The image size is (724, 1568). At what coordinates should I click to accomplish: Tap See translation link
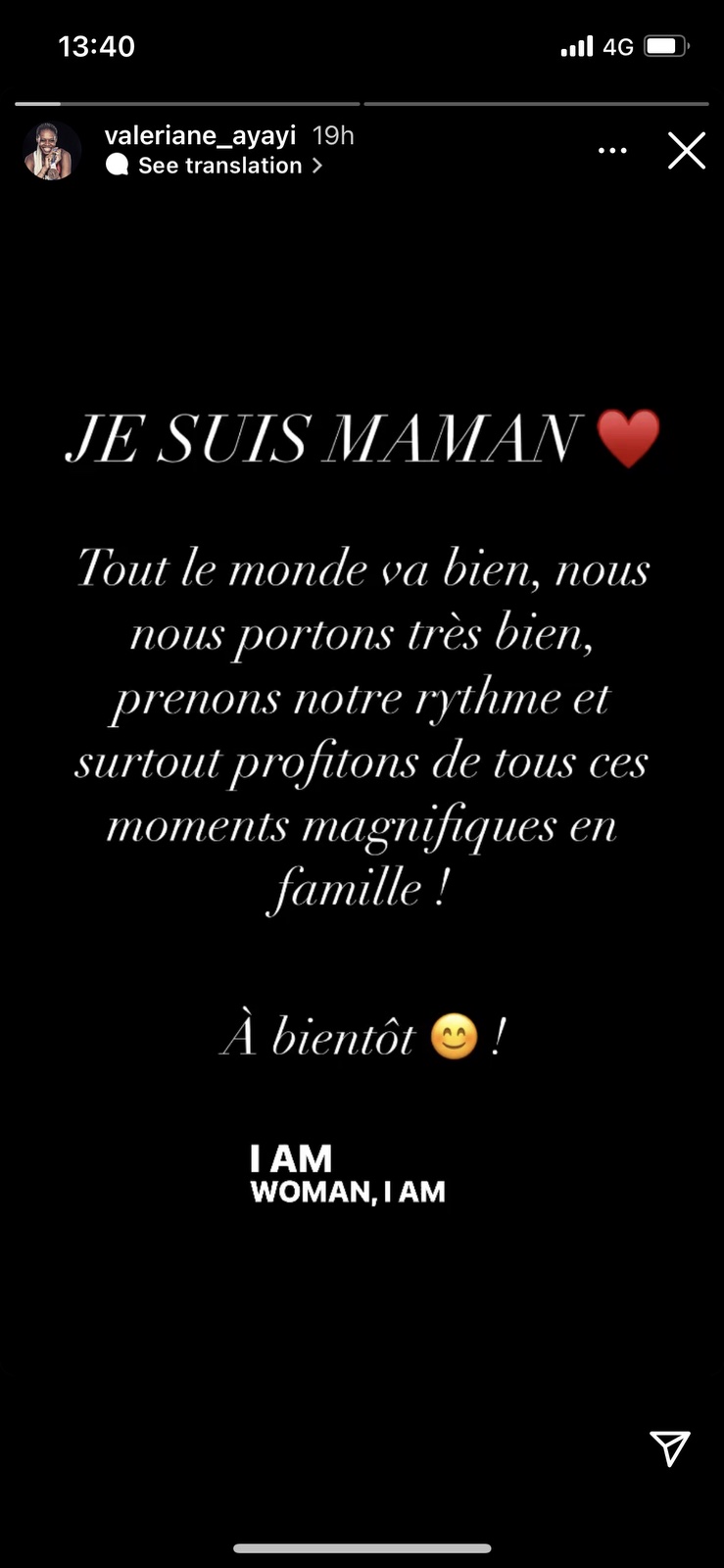pyautogui.click(x=215, y=166)
